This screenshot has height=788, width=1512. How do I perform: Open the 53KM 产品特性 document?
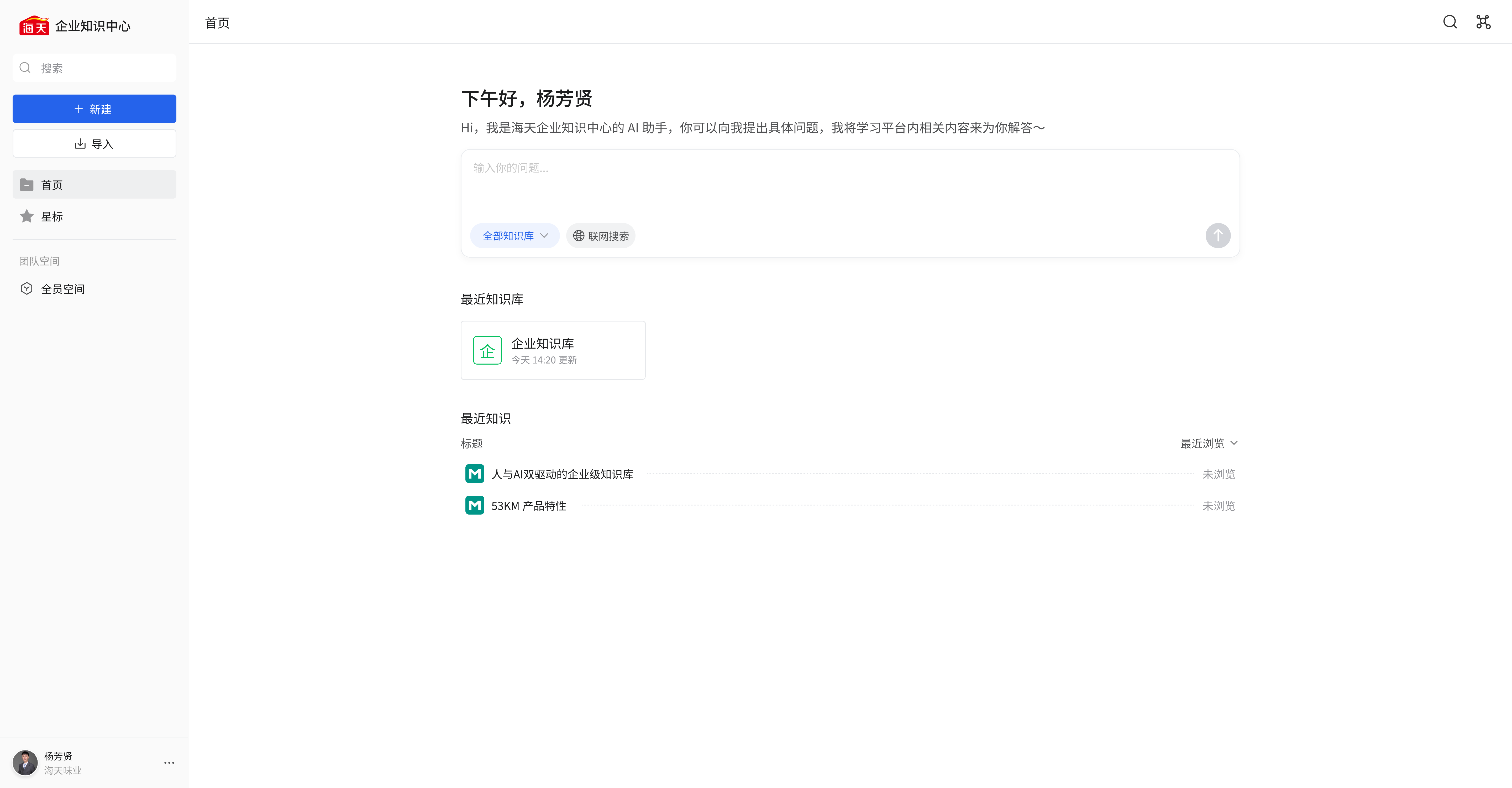(x=528, y=506)
